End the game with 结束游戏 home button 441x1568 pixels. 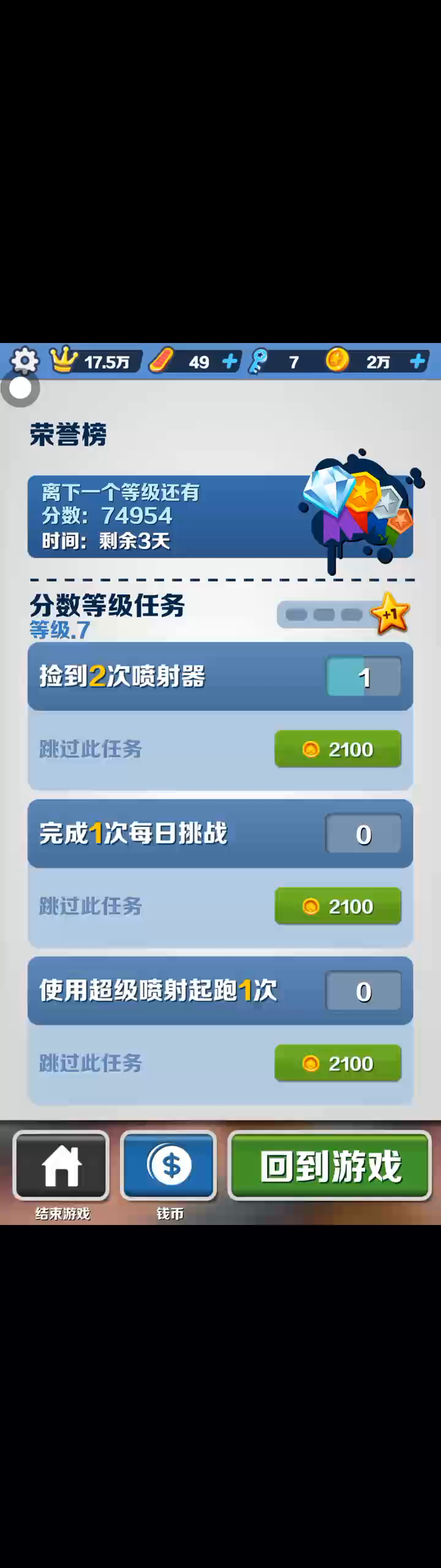click(61, 1166)
